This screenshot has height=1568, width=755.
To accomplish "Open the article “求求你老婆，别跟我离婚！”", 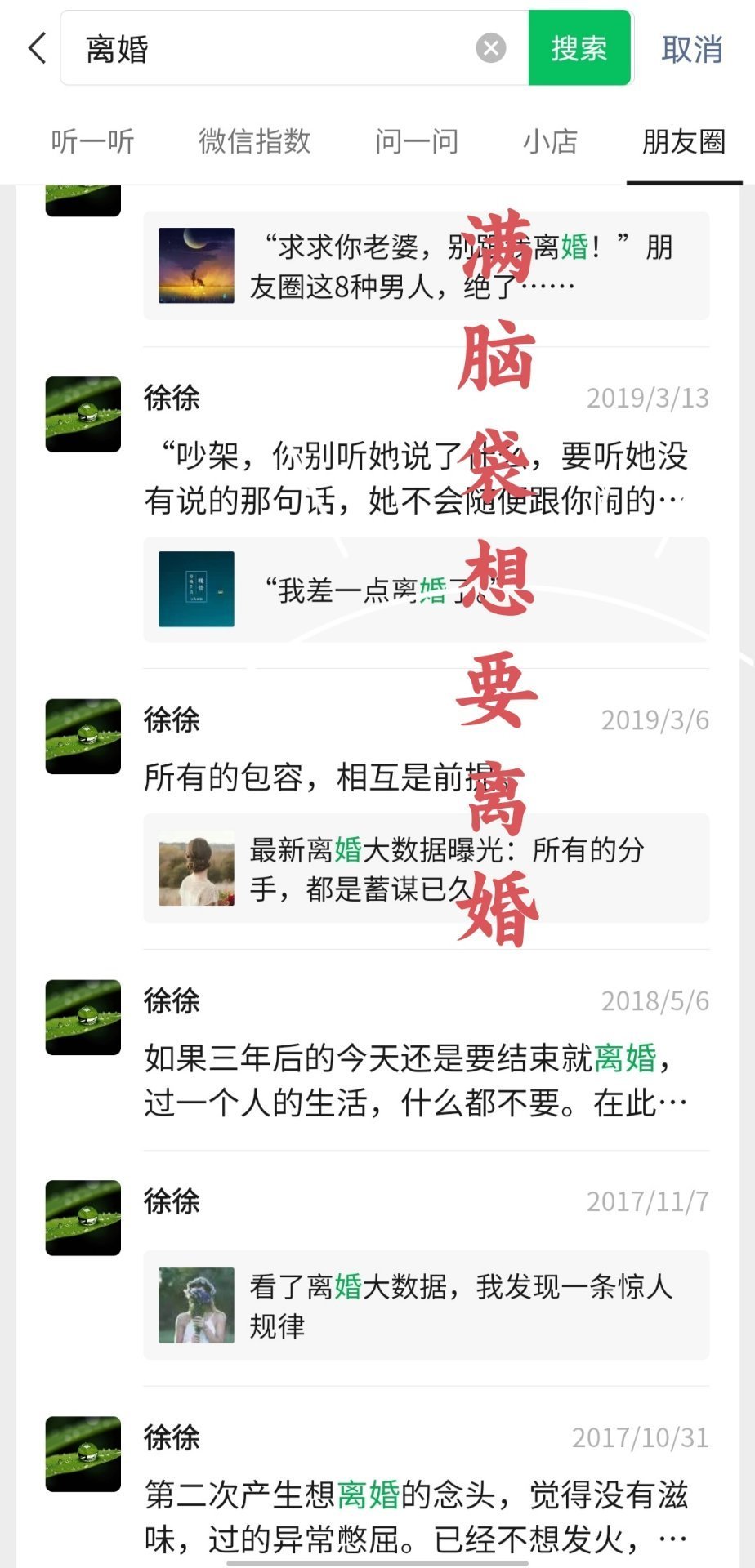I will pos(426,266).
